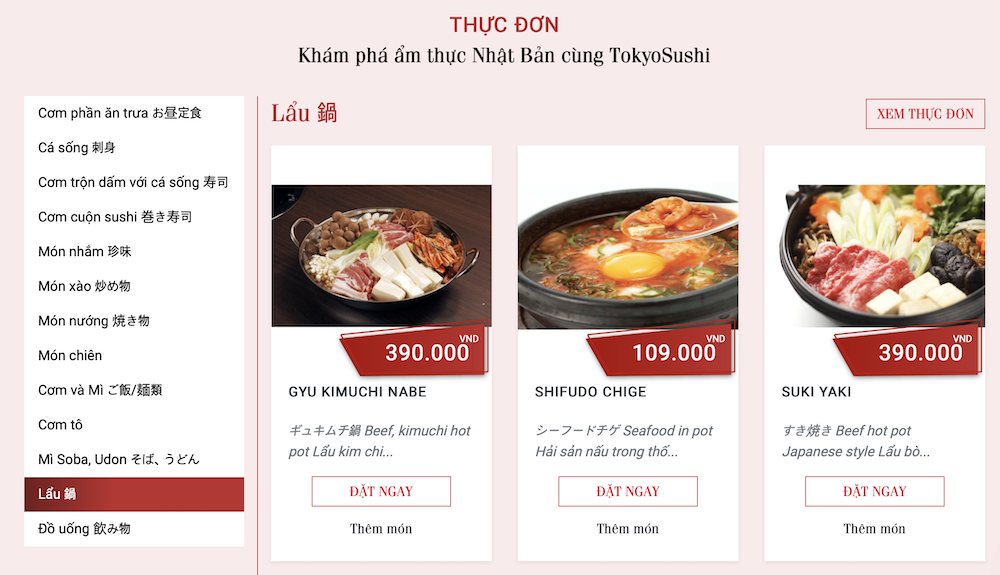Open Món nướng category
This screenshot has height=575, width=1000.
click(93, 321)
